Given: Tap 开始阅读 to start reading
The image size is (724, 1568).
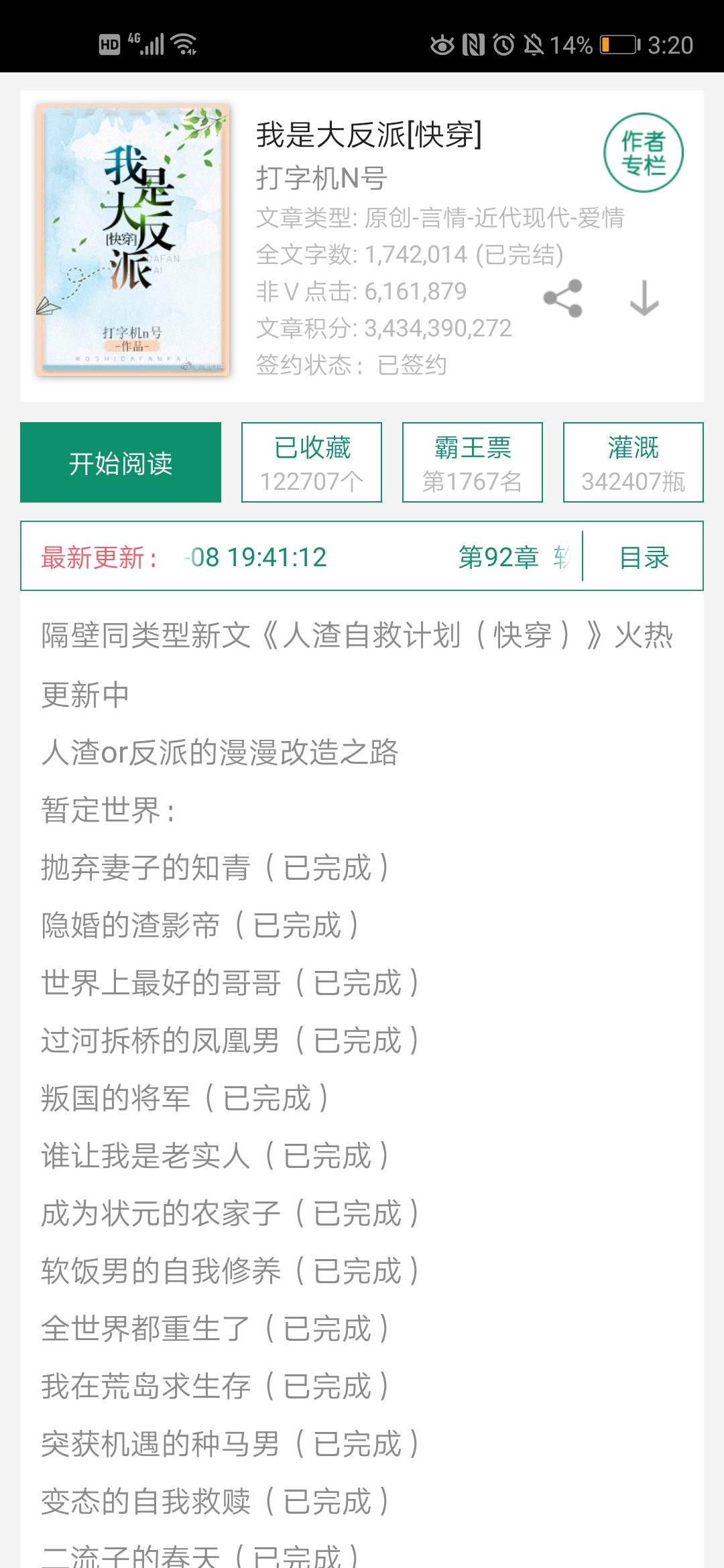Looking at the screenshot, I should (x=121, y=462).
